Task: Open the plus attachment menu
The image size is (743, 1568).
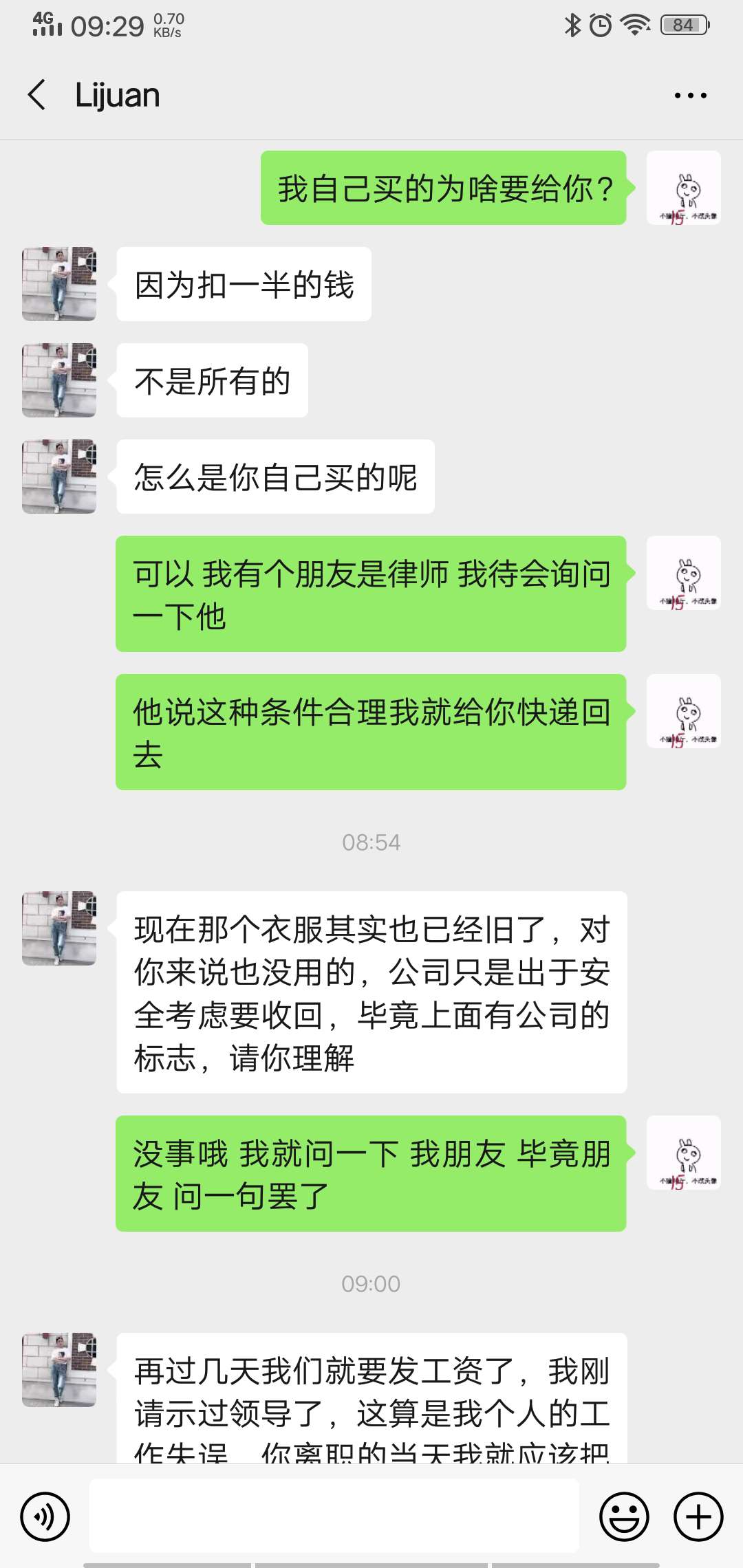Action: (698, 1516)
